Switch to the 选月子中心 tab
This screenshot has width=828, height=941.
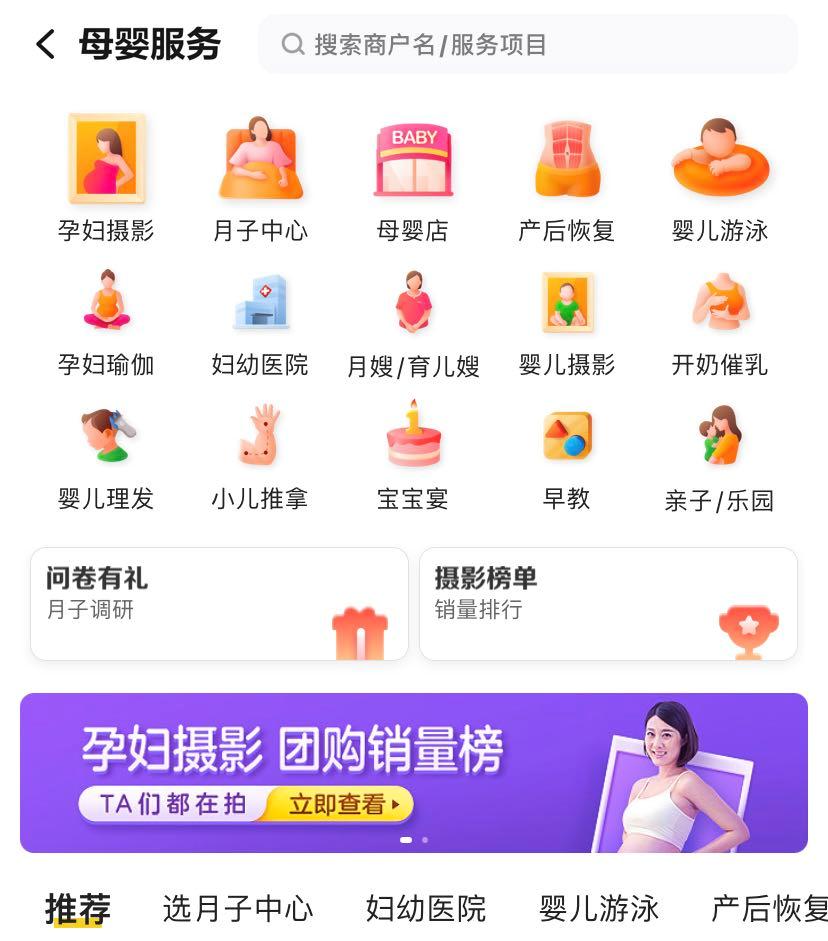point(237,910)
